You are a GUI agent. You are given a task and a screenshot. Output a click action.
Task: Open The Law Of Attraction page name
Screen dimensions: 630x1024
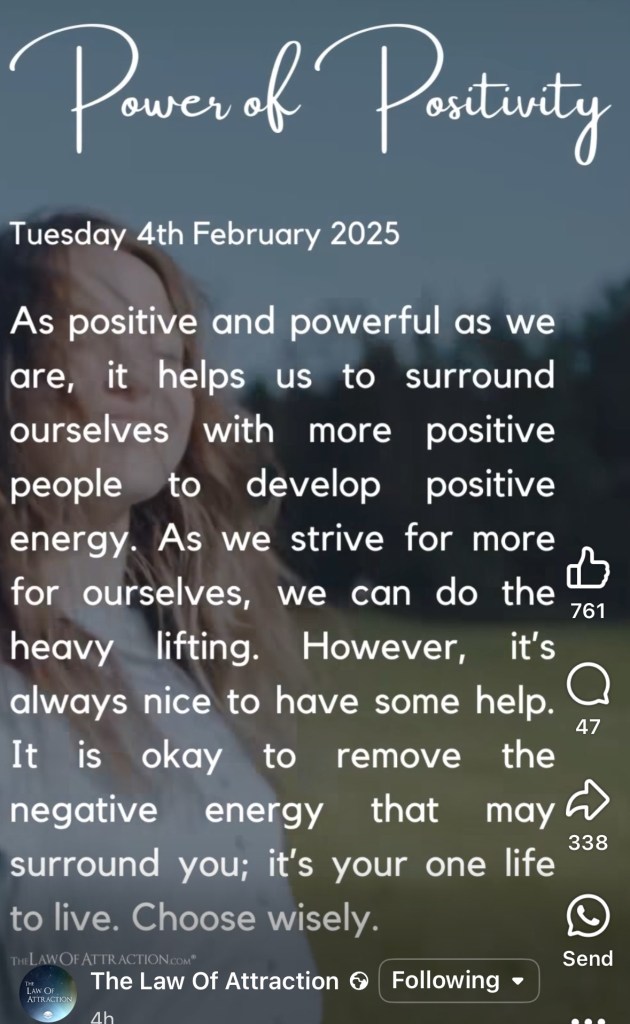[215, 981]
